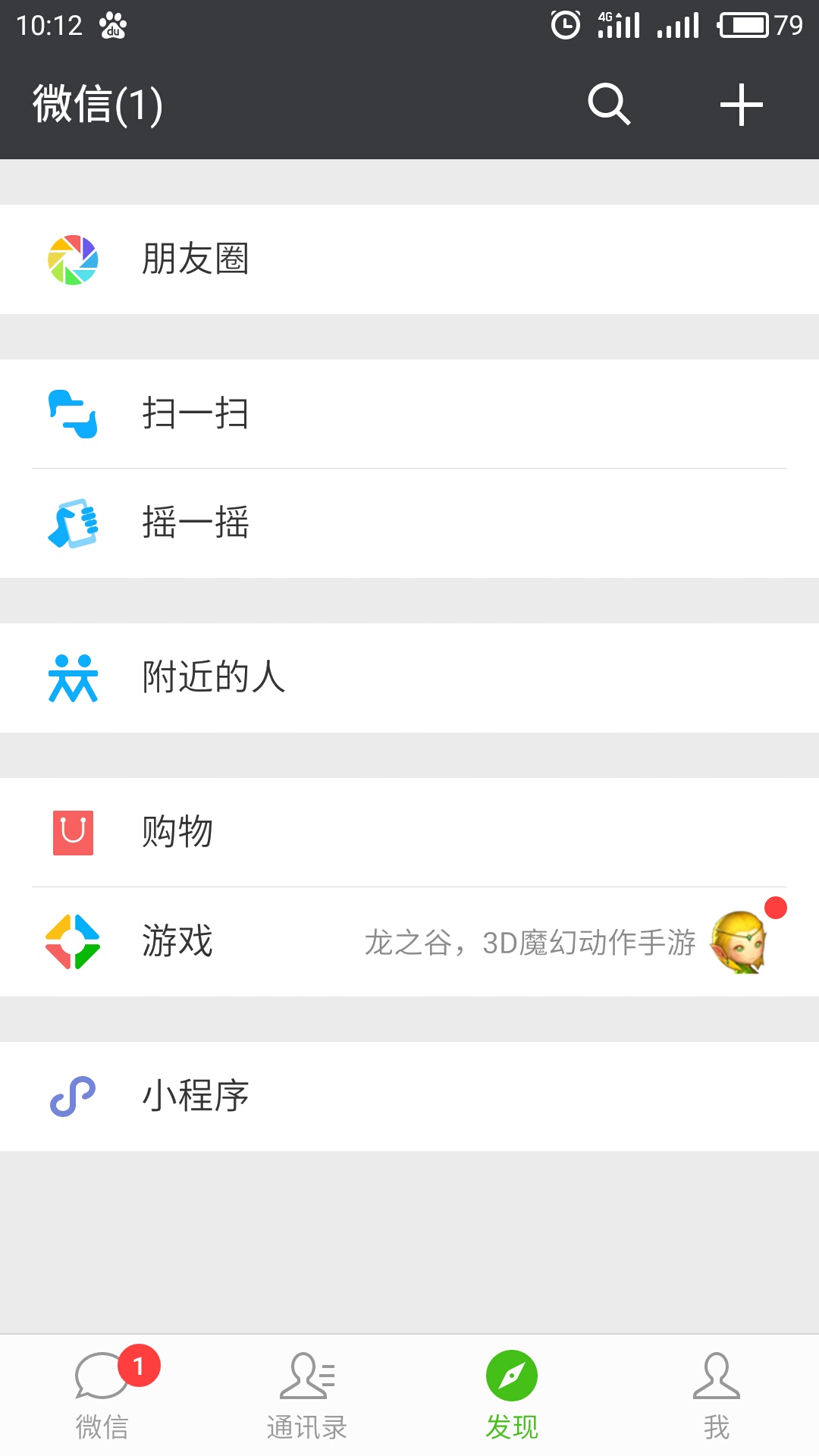The height and width of the screenshot is (1456, 819).
Task: Switch to the 通讯录 contacts tab
Action: (x=307, y=1395)
